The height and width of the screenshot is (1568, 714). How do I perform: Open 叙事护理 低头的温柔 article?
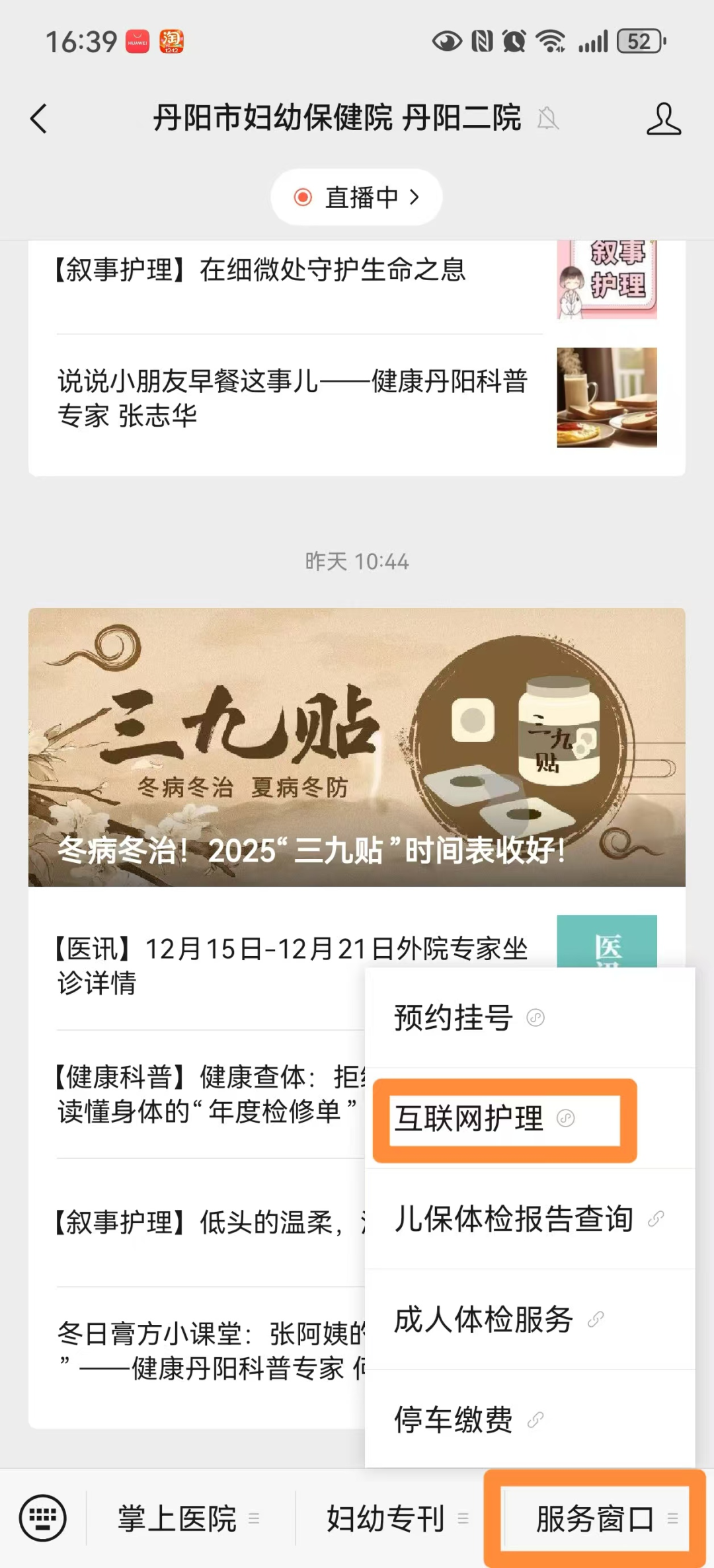(198, 1222)
